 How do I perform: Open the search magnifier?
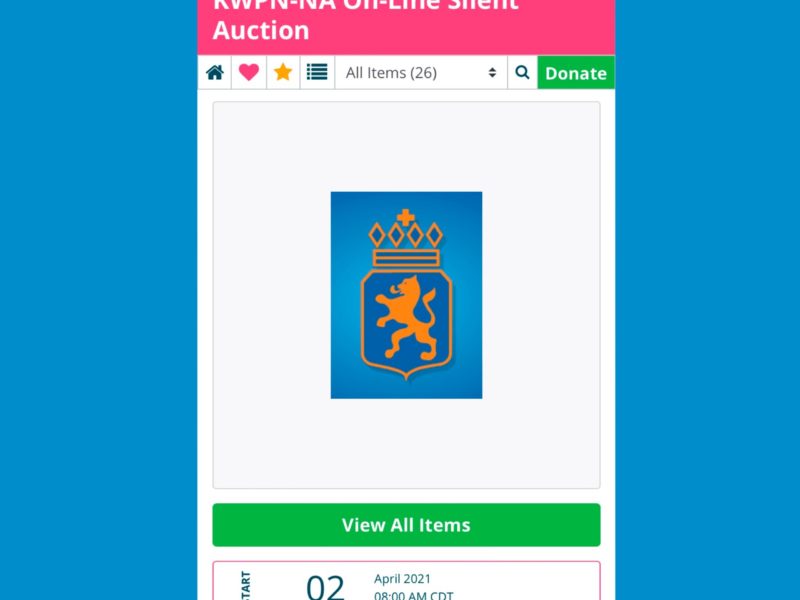522,73
